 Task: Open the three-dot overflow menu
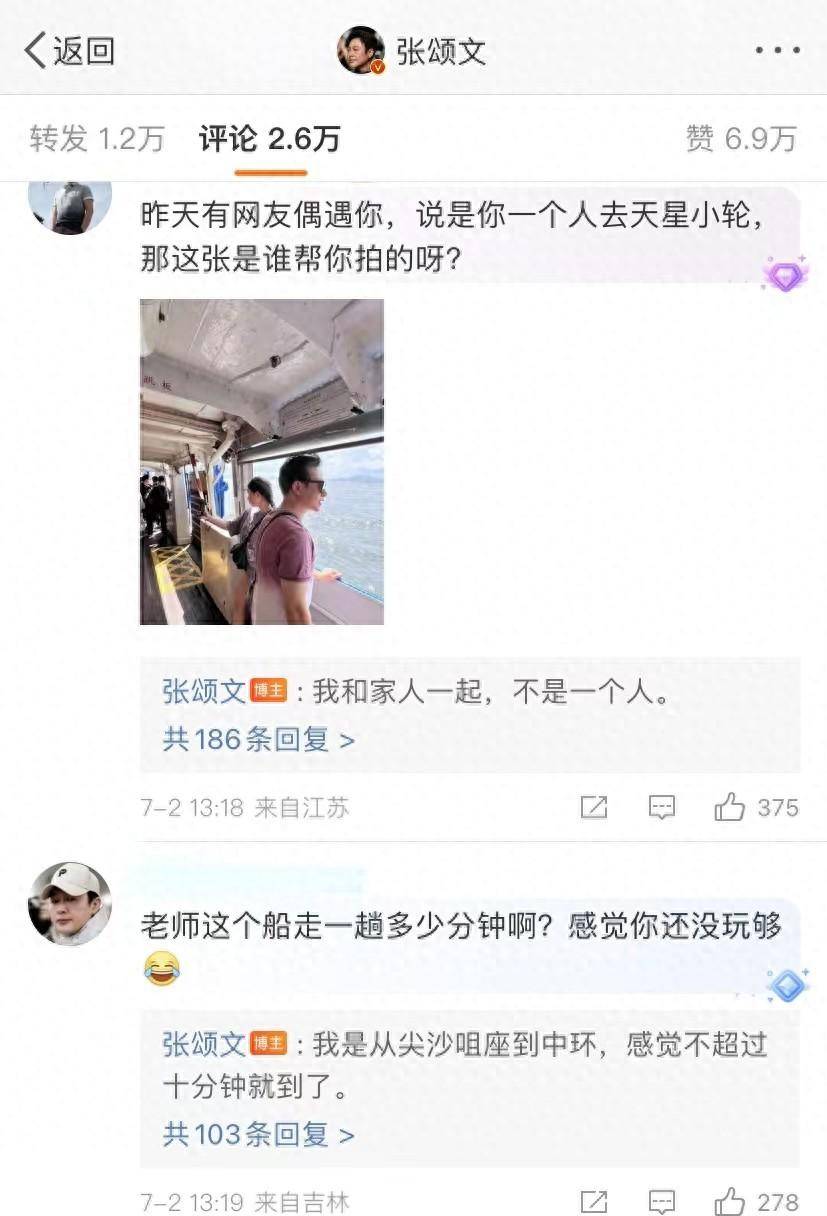tap(777, 50)
